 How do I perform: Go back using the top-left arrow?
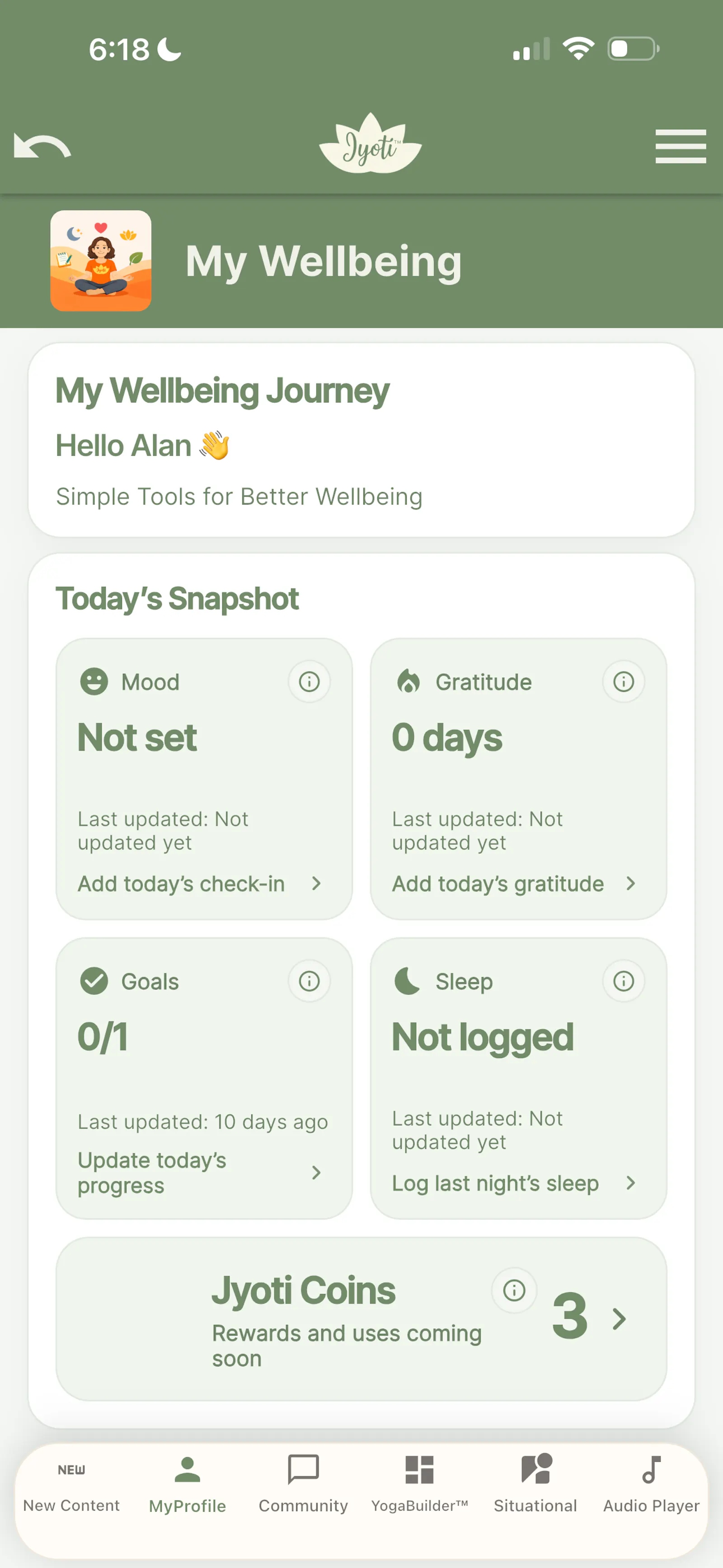(x=42, y=146)
